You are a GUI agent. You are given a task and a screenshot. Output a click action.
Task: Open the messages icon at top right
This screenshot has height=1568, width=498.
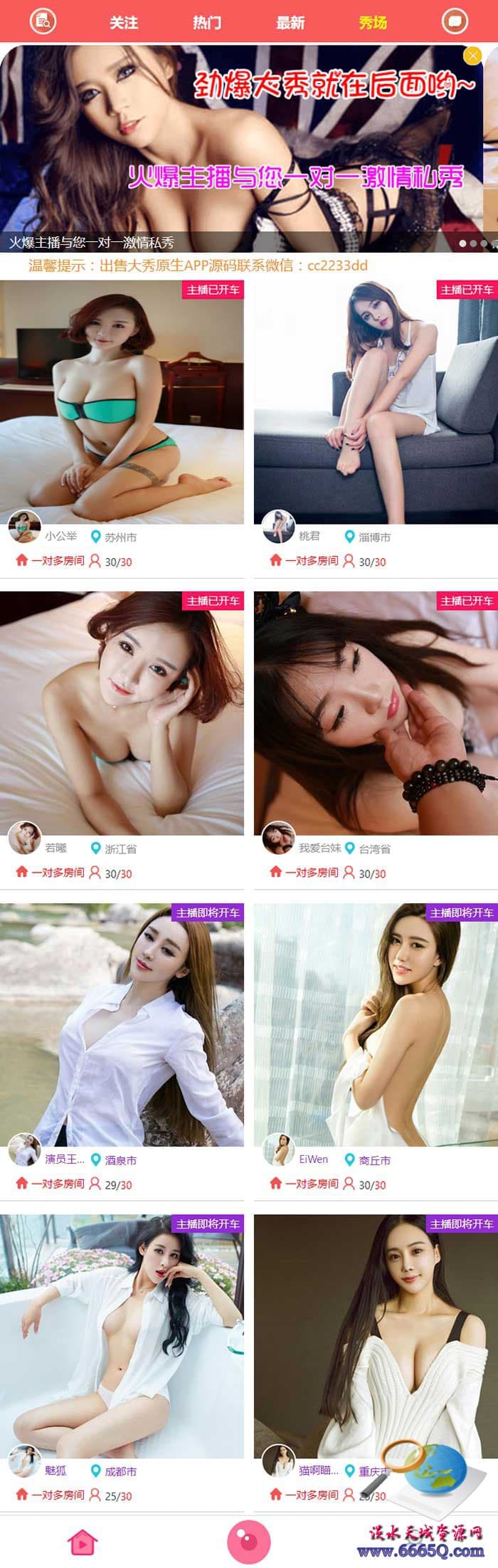click(x=454, y=21)
